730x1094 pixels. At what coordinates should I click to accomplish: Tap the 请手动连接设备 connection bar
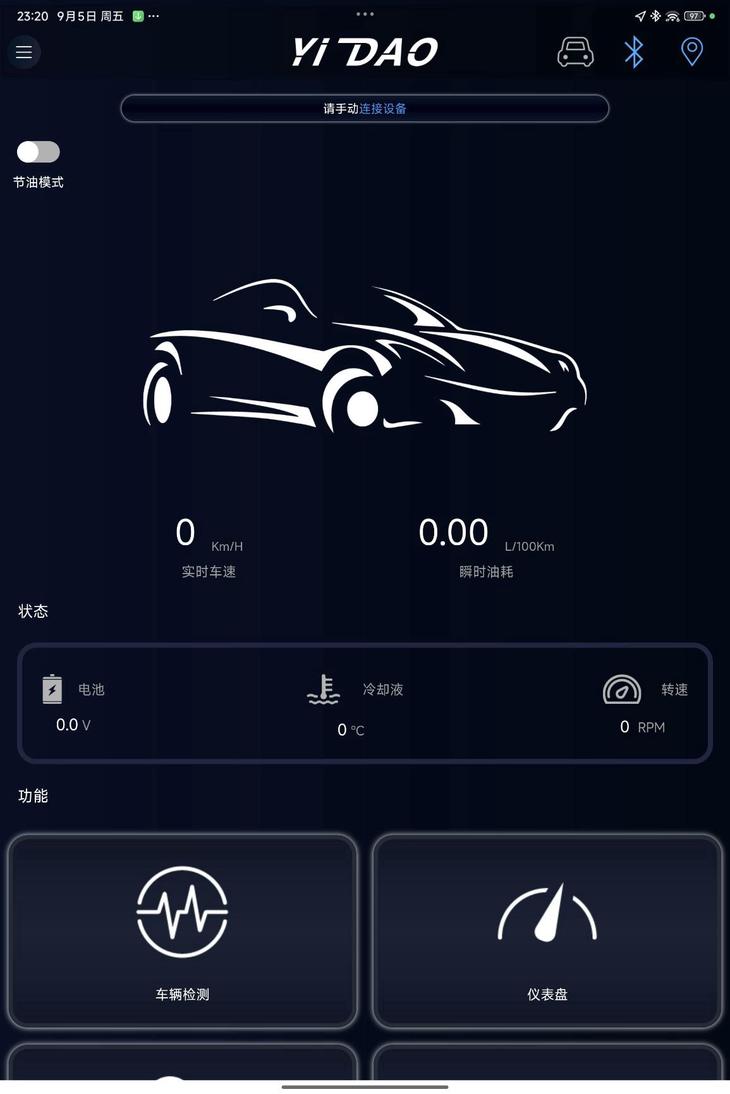(x=364, y=108)
